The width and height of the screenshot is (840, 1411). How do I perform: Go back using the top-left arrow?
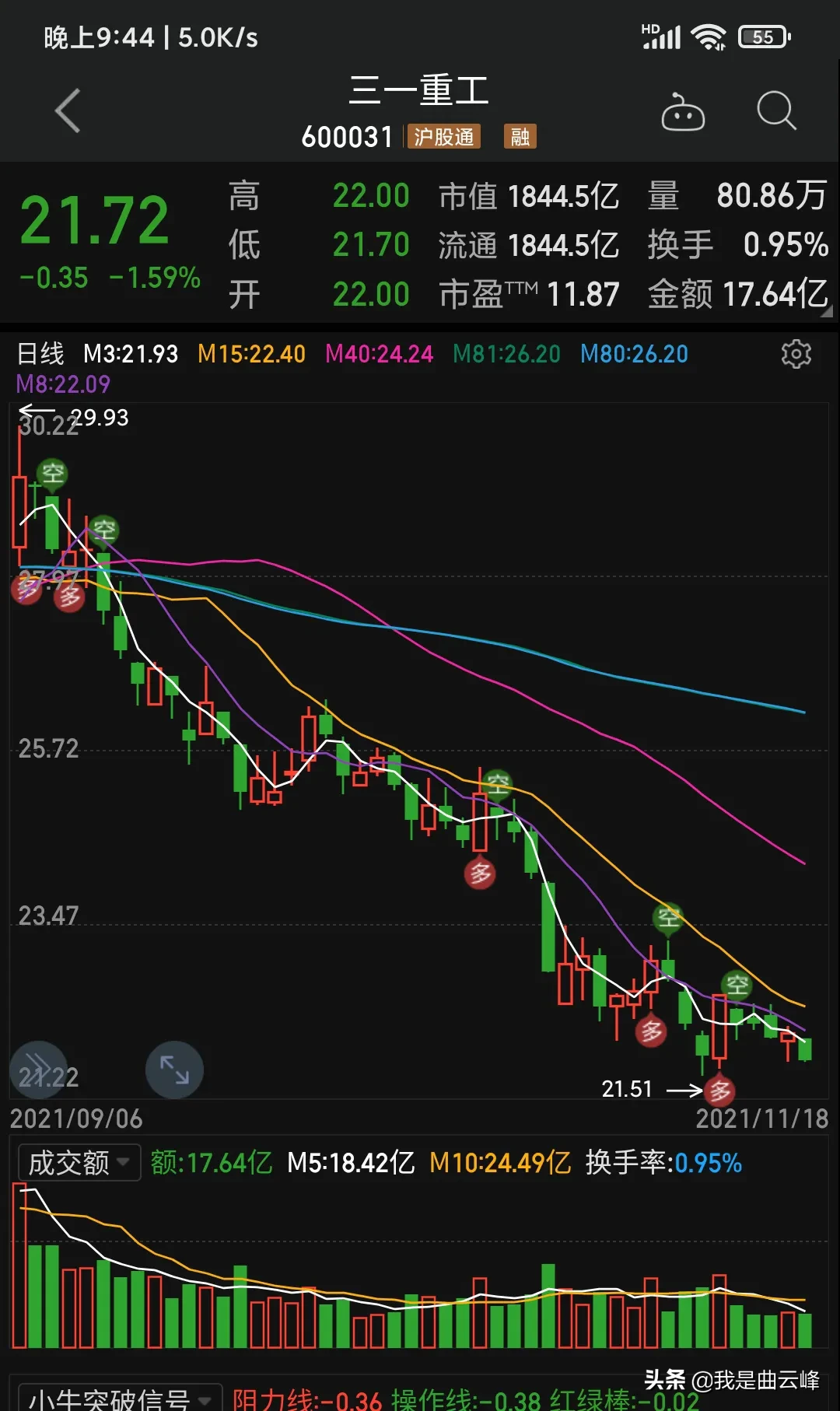point(68,110)
